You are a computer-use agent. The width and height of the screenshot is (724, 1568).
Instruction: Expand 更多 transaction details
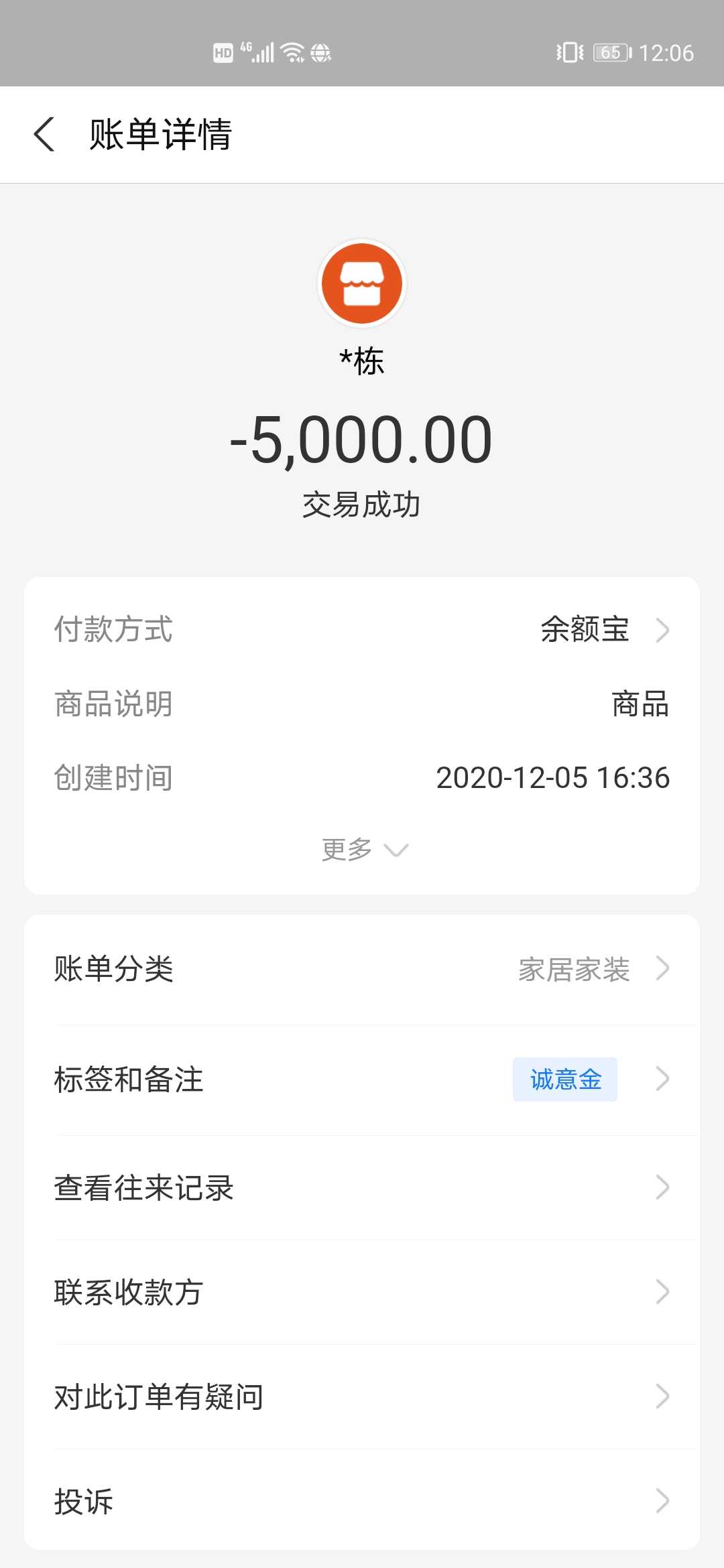click(x=363, y=850)
